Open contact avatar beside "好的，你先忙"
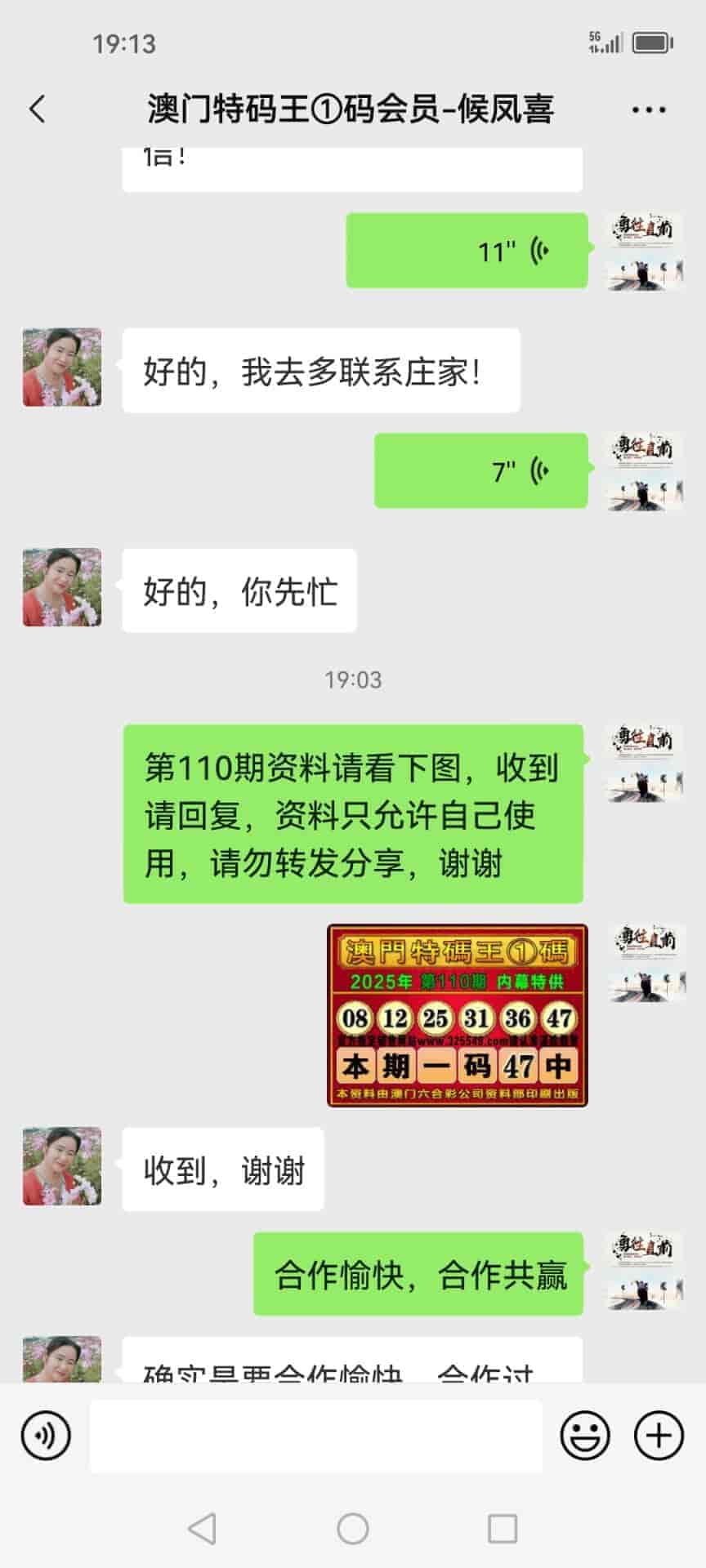The width and height of the screenshot is (706, 1568). pos(62,587)
